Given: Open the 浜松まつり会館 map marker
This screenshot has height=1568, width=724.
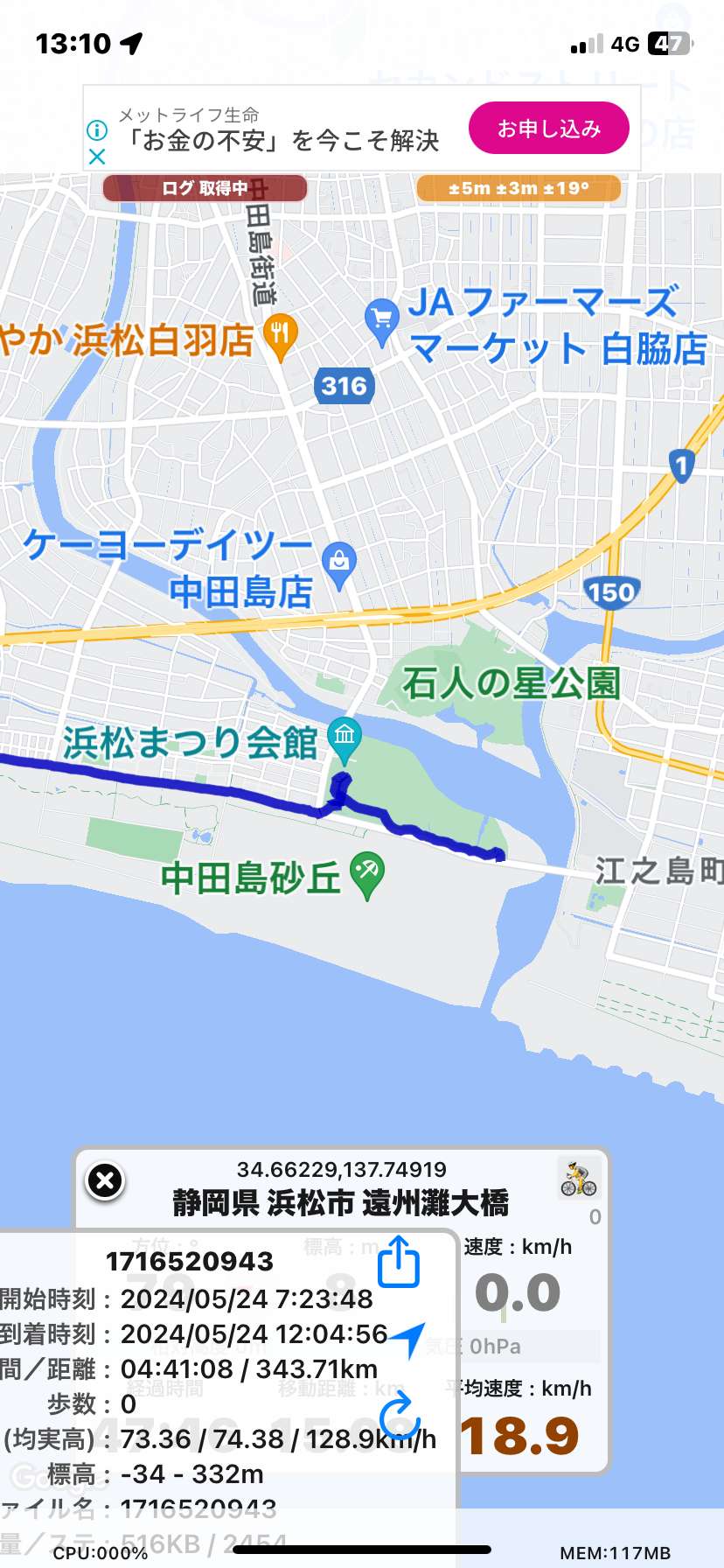Looking at the screenshot, I should pos(345,739).
